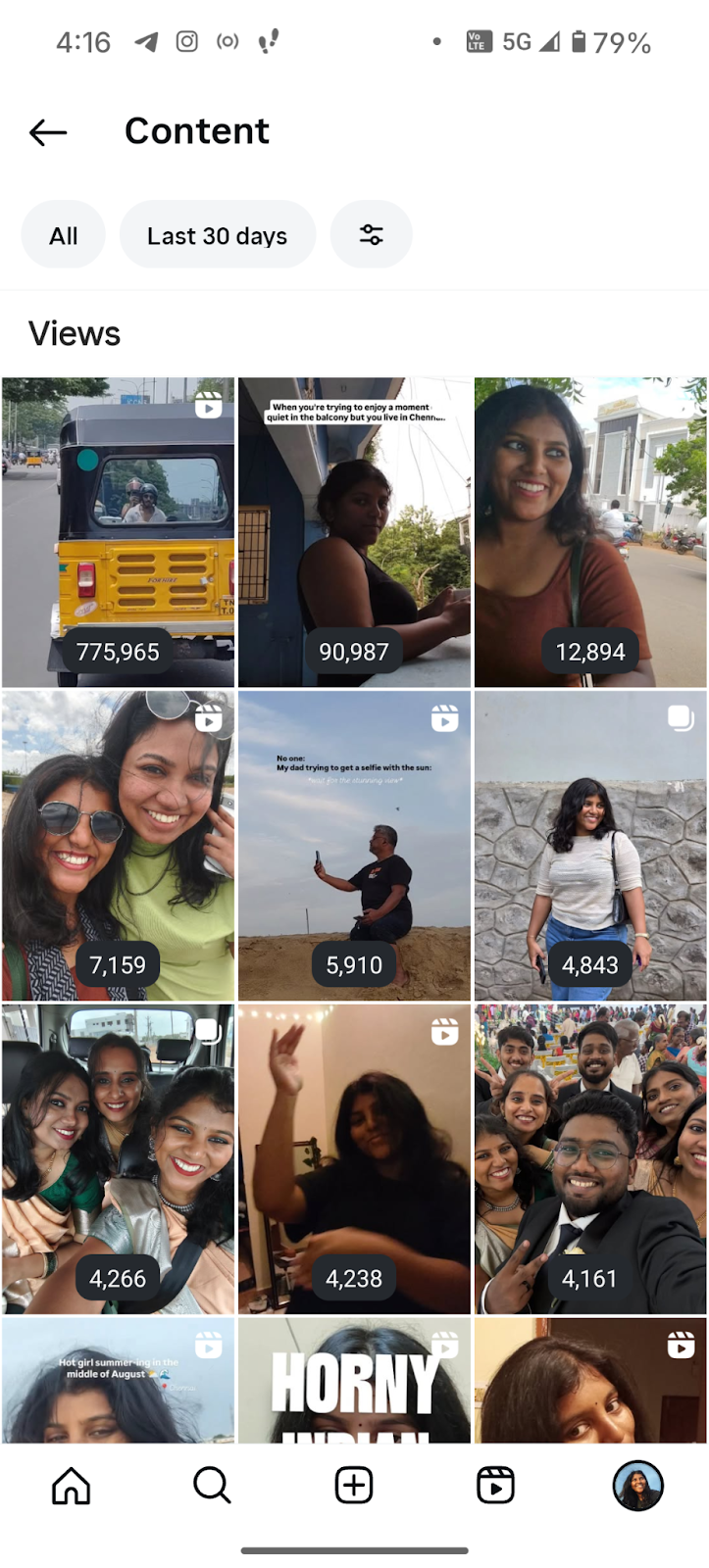Image resolution: width=709 pixels, height=1568 pixels.
Task: Open the reel with 7,159 views
Action: coord(118,845)
